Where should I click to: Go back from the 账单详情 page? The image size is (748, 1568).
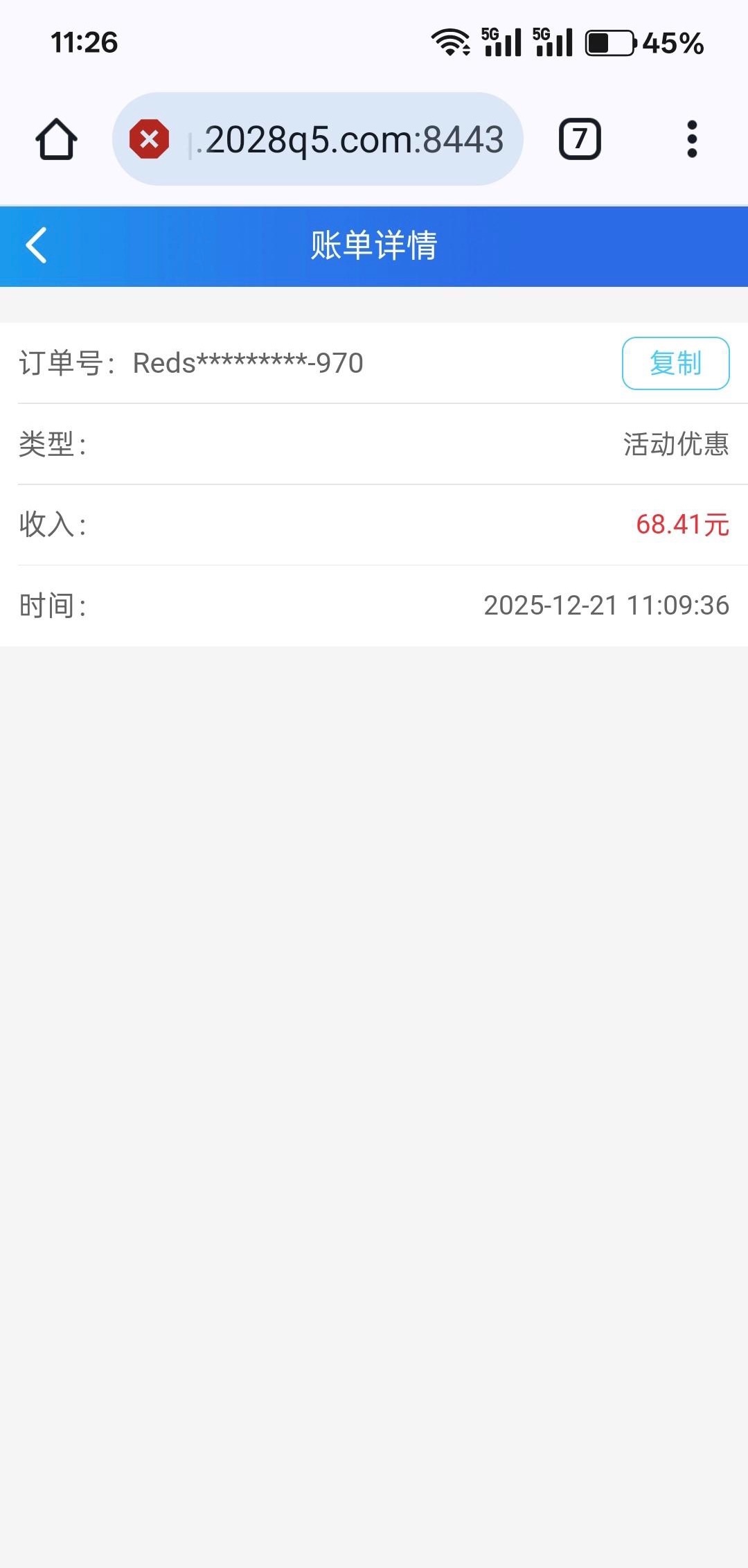(36, 245)
